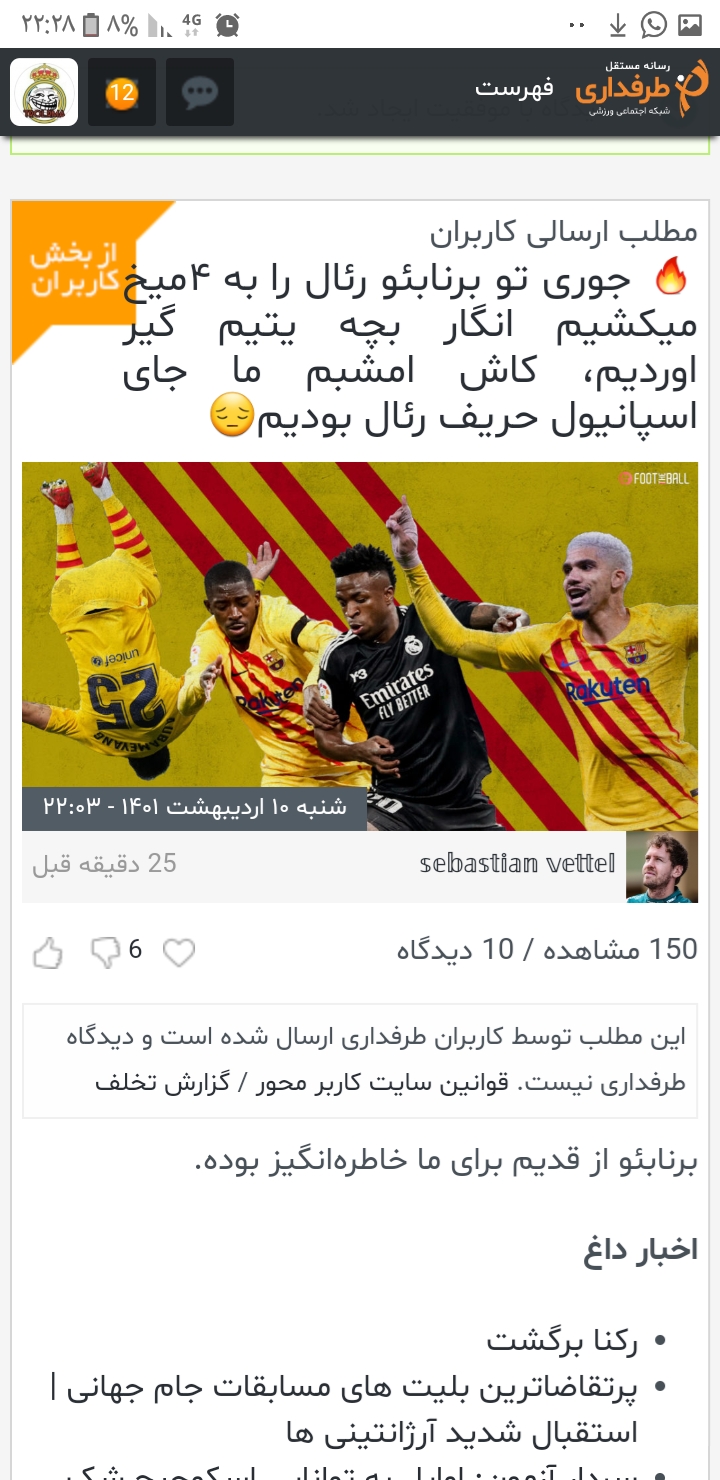Tap the طرفداری logo to go home
This screenshot has height=1480, width=720.
pos(641,88)
